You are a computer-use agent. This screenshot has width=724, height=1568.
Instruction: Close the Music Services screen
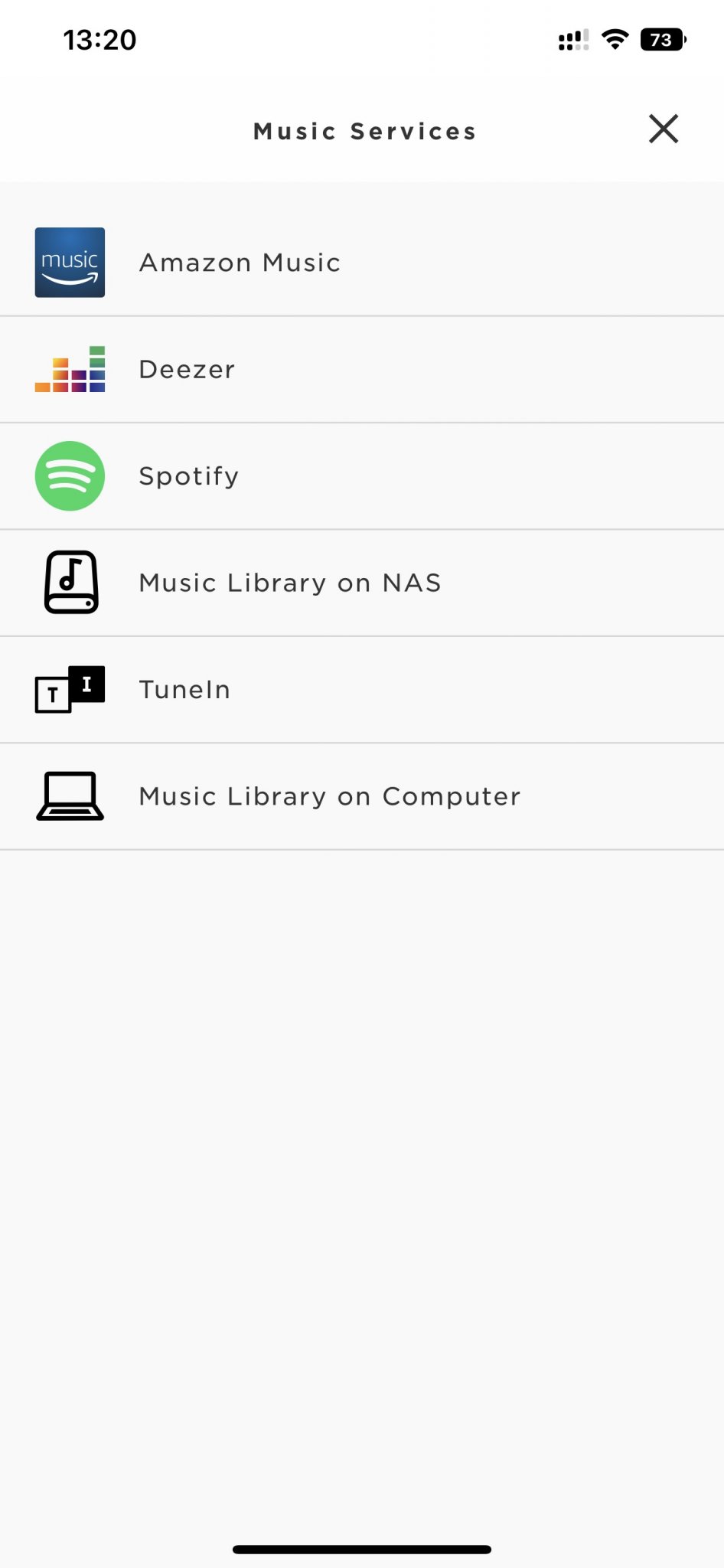[663, 129]
